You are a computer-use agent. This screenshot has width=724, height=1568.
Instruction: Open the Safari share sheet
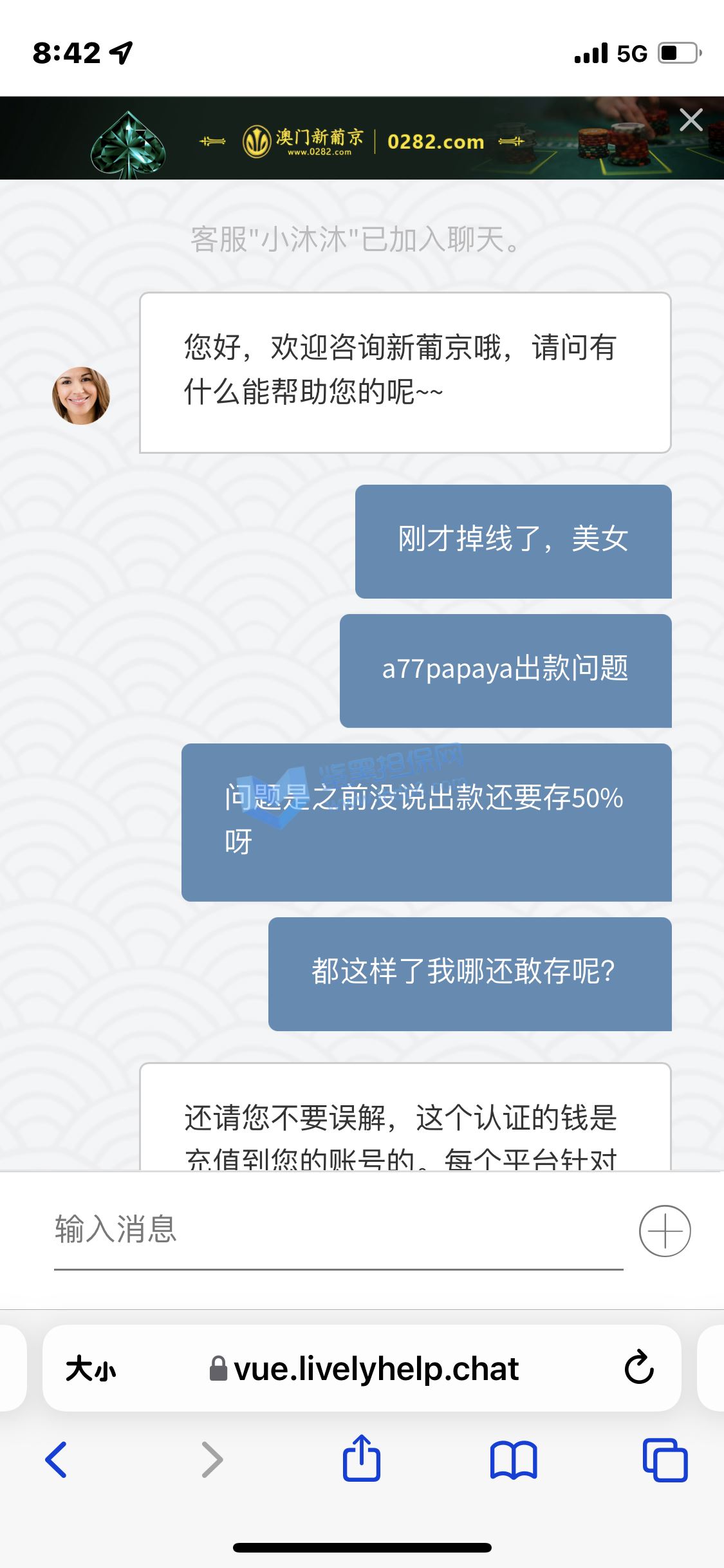(361, 1459)
